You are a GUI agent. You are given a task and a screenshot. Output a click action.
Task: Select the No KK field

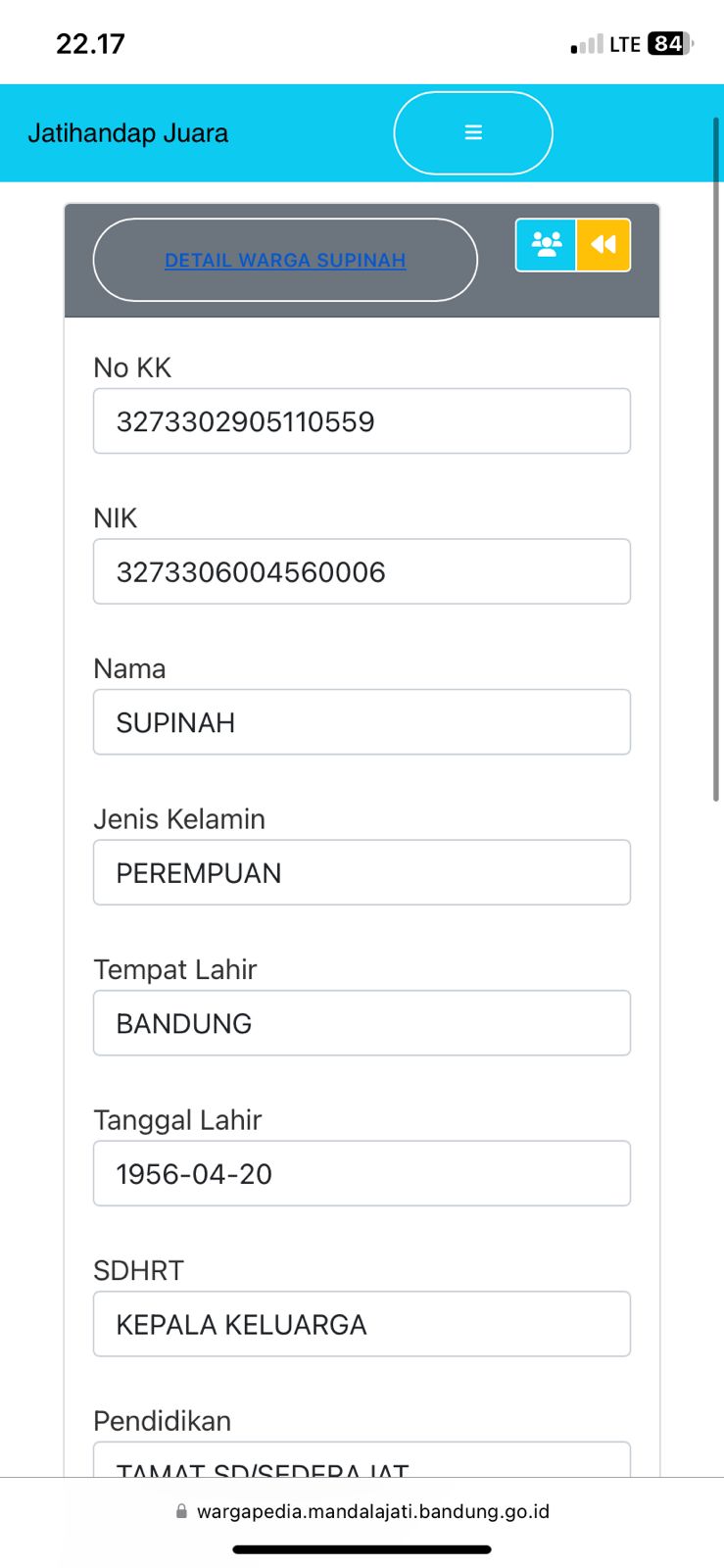(362, 421)
